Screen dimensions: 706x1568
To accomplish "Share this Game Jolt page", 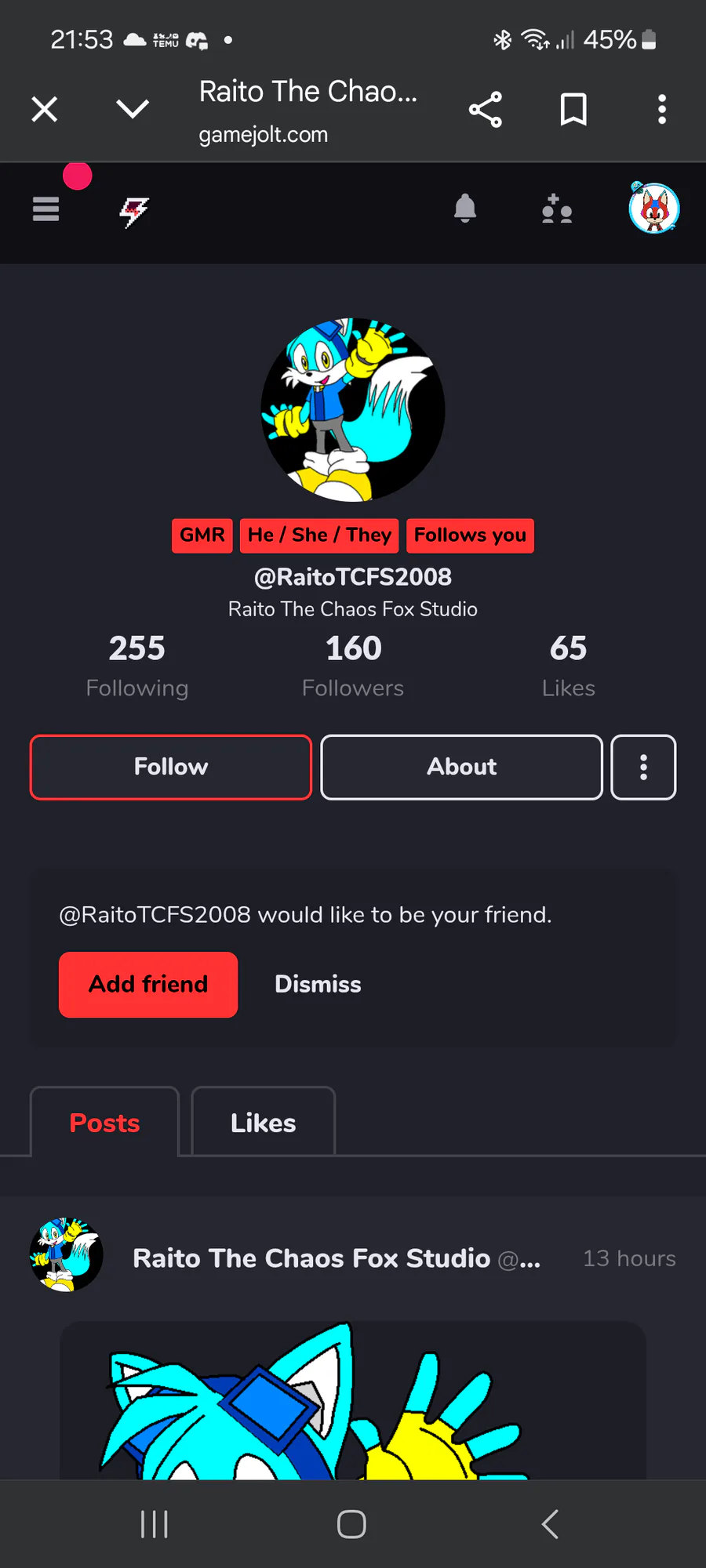I will [486, 109].
